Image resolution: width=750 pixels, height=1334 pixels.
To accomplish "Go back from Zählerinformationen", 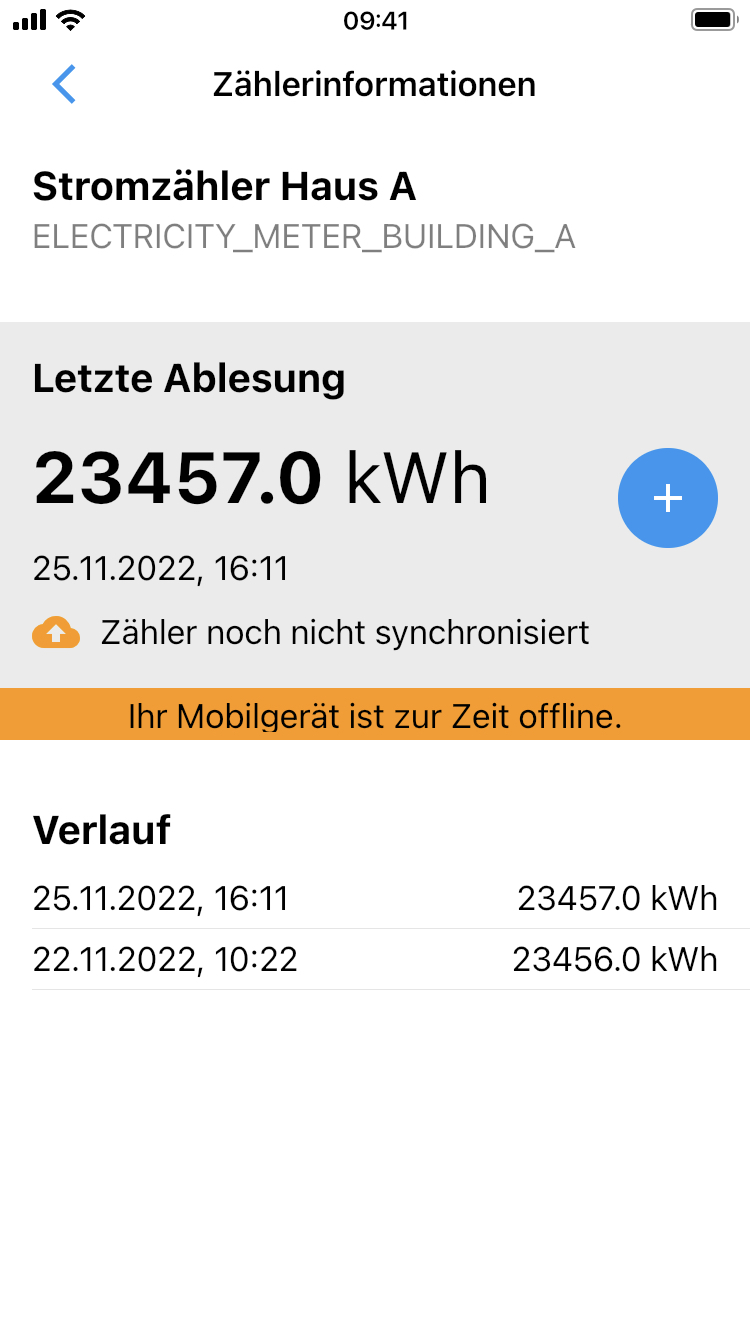I will click(64, 84).
